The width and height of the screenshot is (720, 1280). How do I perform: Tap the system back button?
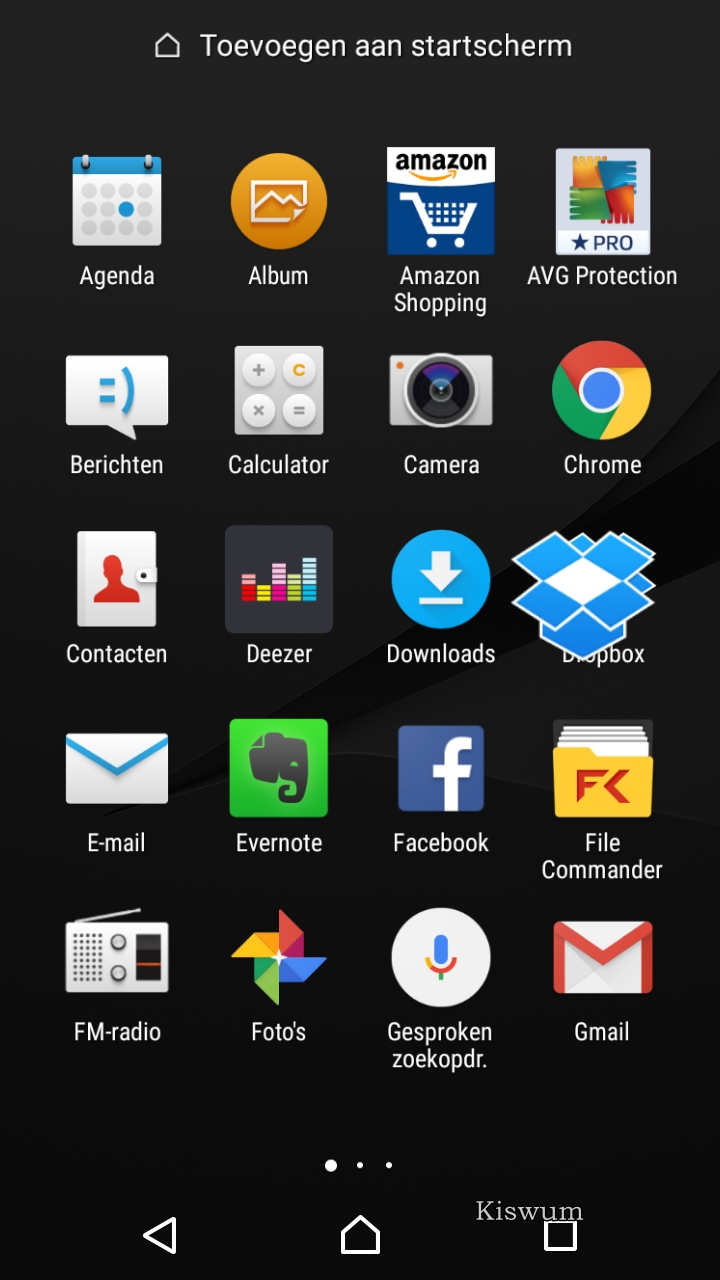[160, 1236]
